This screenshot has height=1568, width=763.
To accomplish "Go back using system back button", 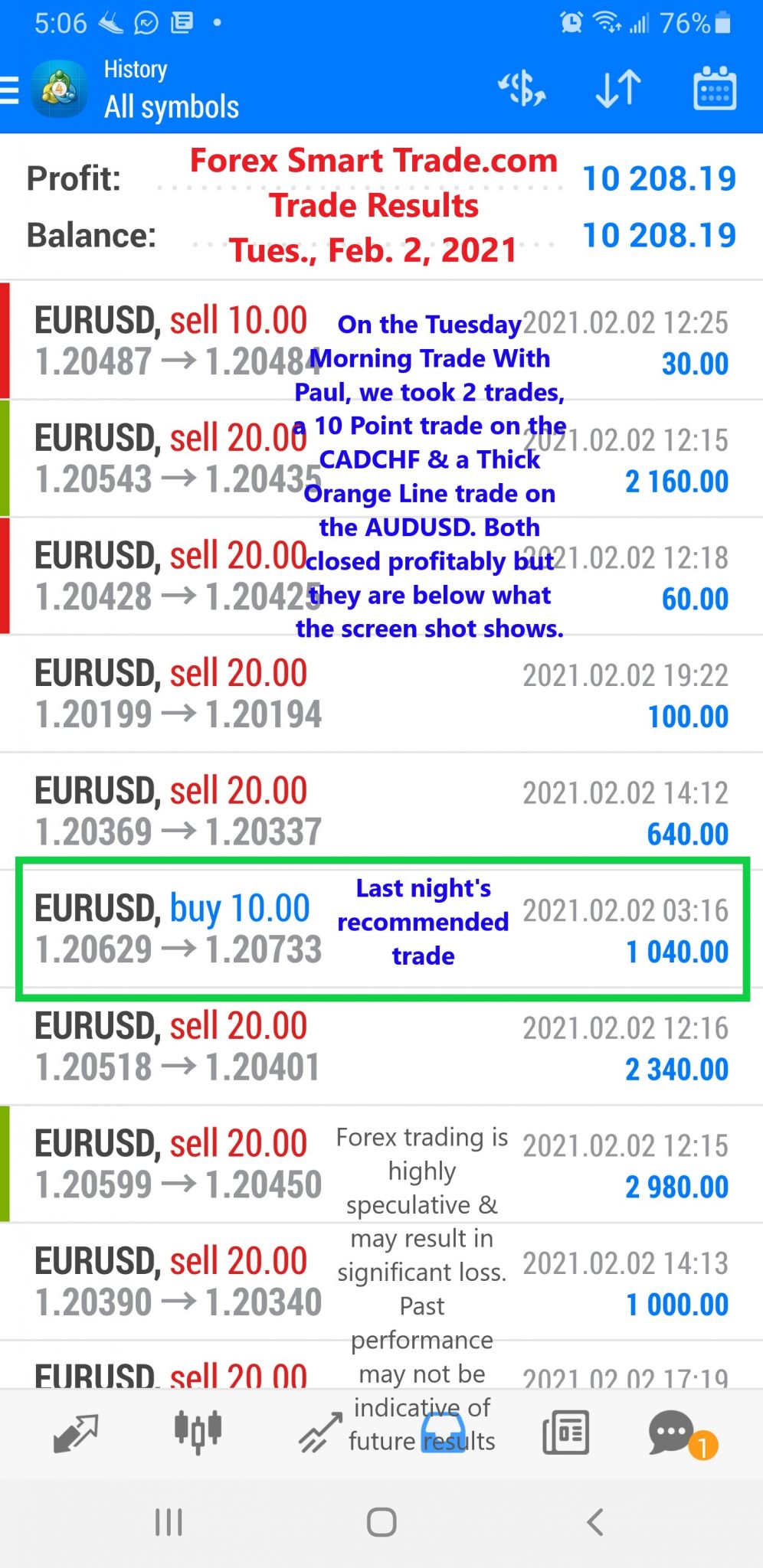I will (x=595, y=1522).
